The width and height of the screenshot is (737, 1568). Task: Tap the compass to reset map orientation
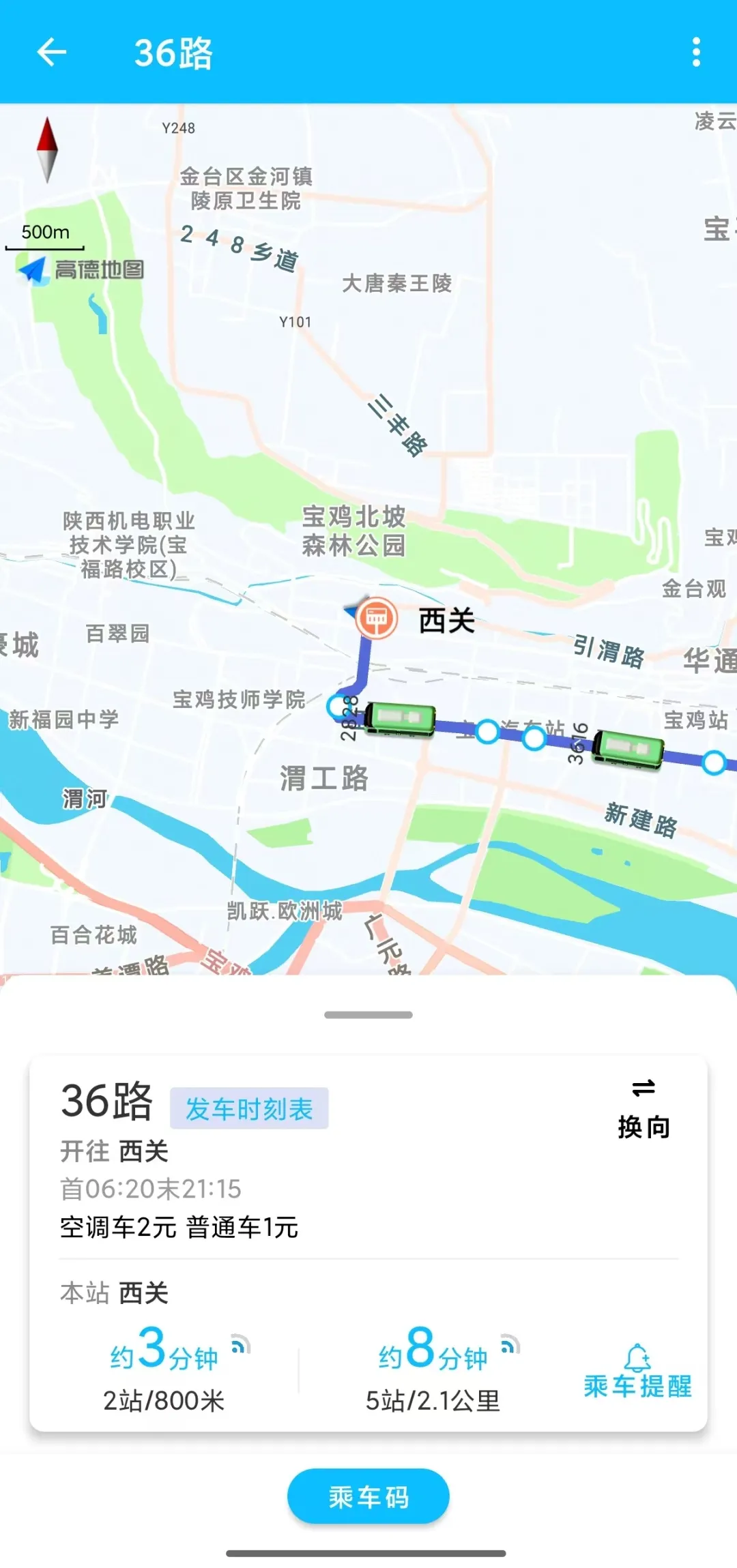click(x=47, y=149)
